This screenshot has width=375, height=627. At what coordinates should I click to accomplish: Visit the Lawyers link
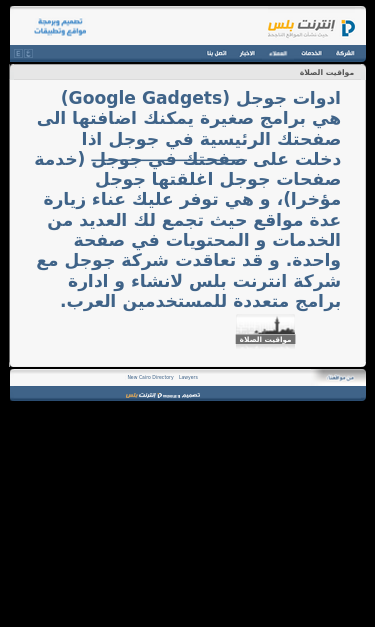(x=188, y=377)
